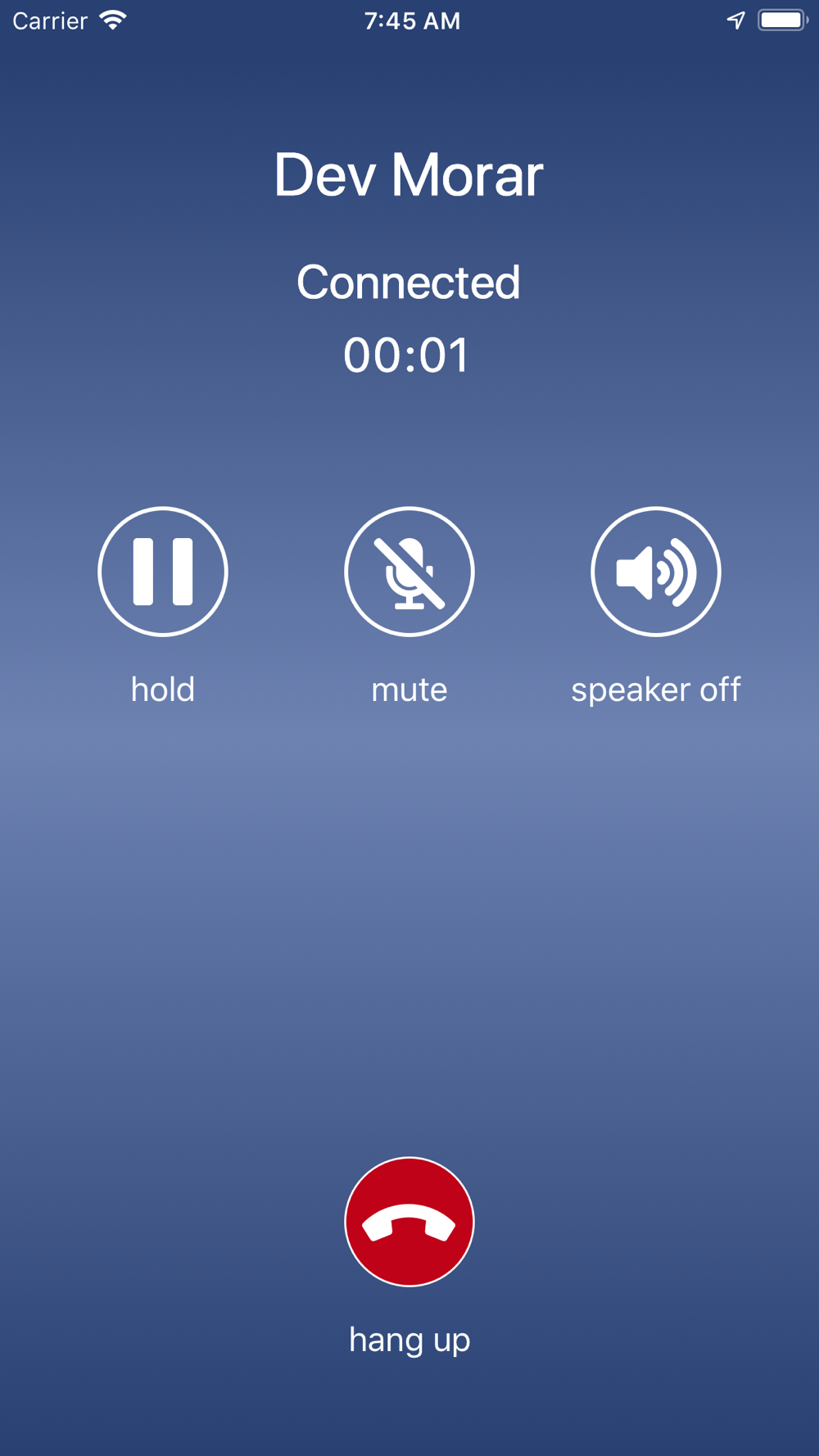
Task: Mute the microphone
Action: coord(409,572)
